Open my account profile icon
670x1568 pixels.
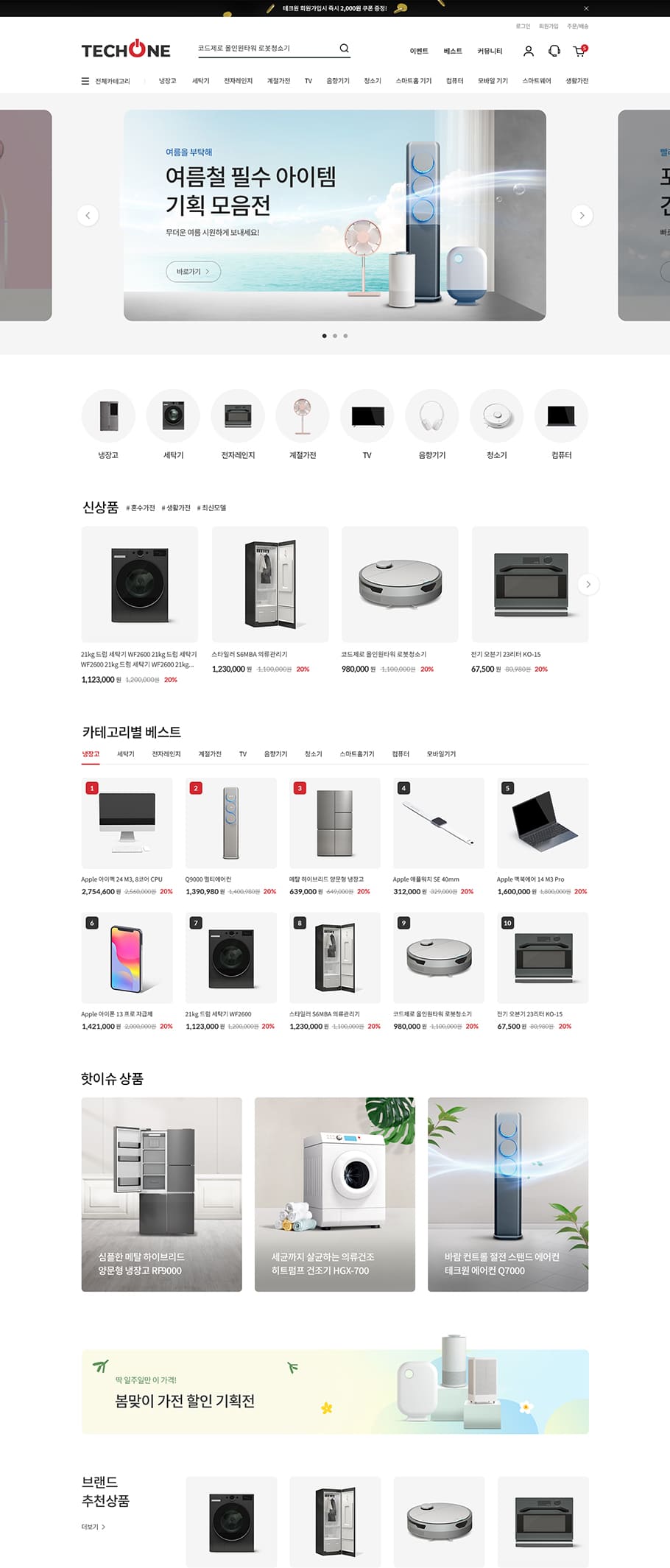[528, 51]
